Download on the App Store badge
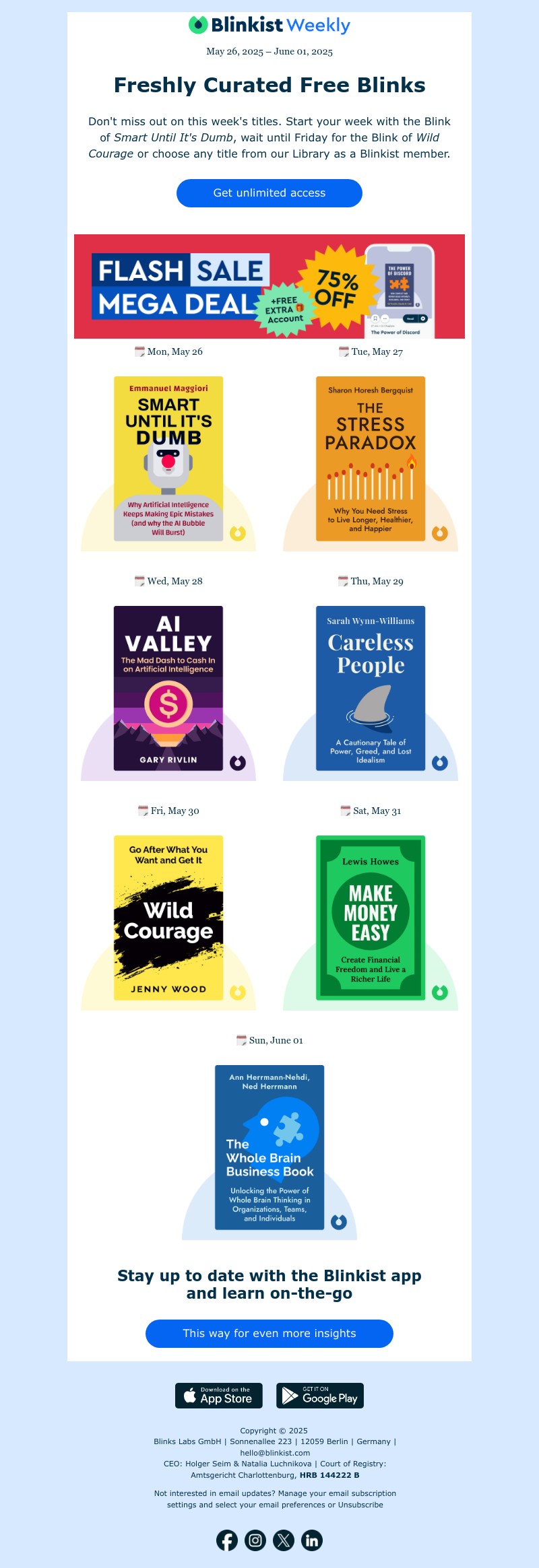Screen dimensions: 539x1568 (219, 1396)
